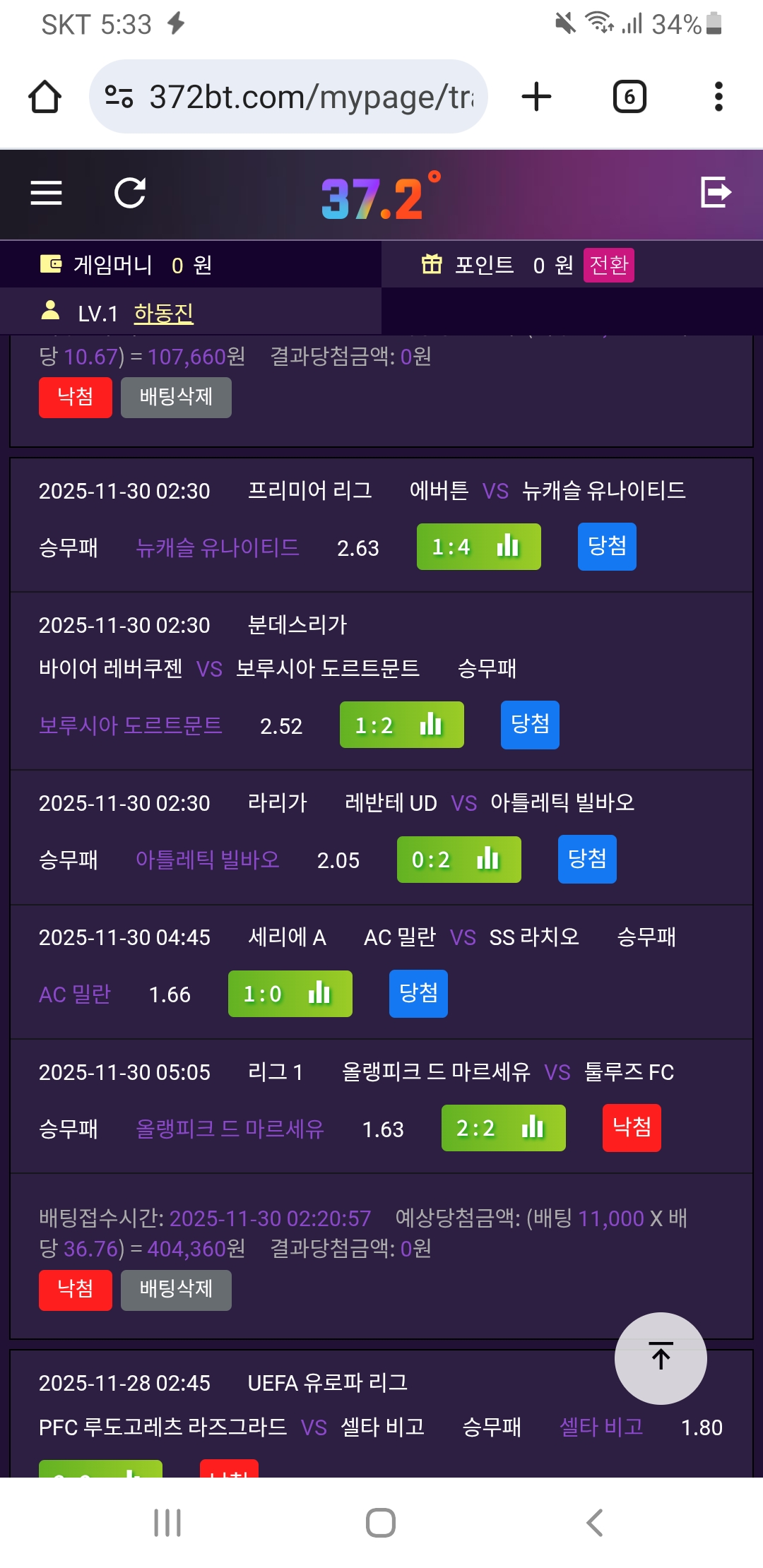Tap the 0:2 score stats button
The image size is (763, 1568).
tap(459, 860)
